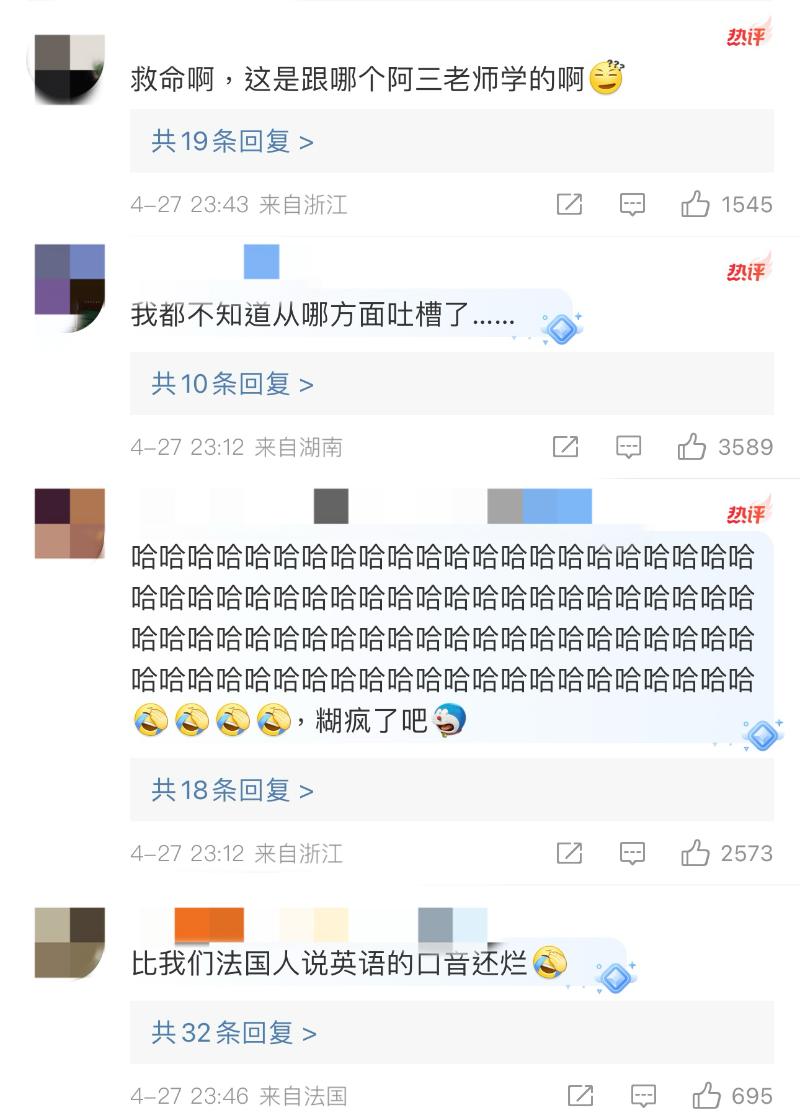The width and height of the screenshot is (800, 1118).
Task: Open avatar of the 法国 commenter
Action: (70, 942)
